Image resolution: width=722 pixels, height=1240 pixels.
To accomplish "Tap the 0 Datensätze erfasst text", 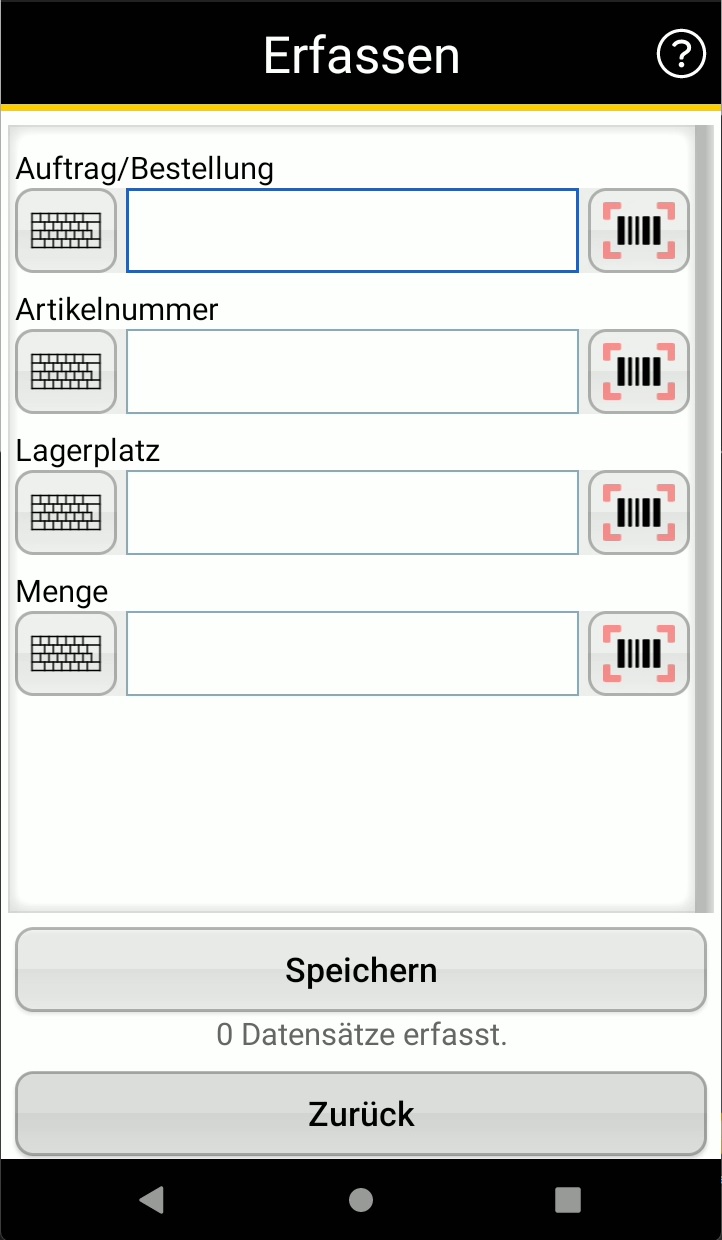I will (x=361, y=1035).
